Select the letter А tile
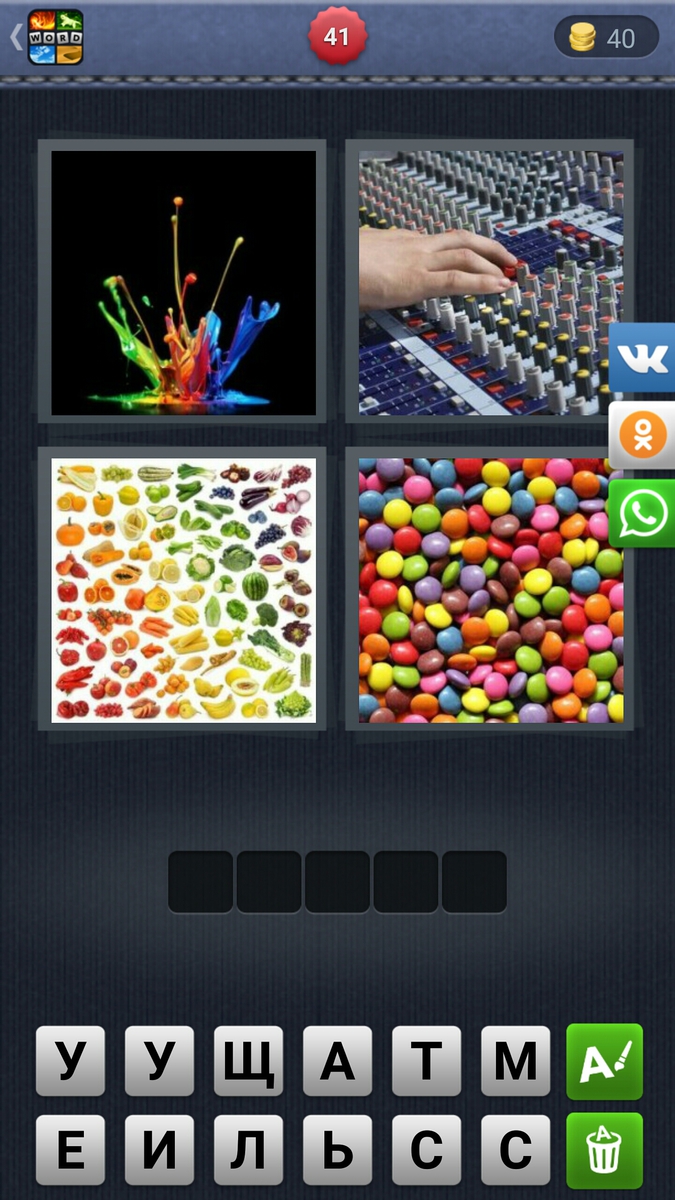This screenshot has height=1200, width=675. coord(337,1061)
